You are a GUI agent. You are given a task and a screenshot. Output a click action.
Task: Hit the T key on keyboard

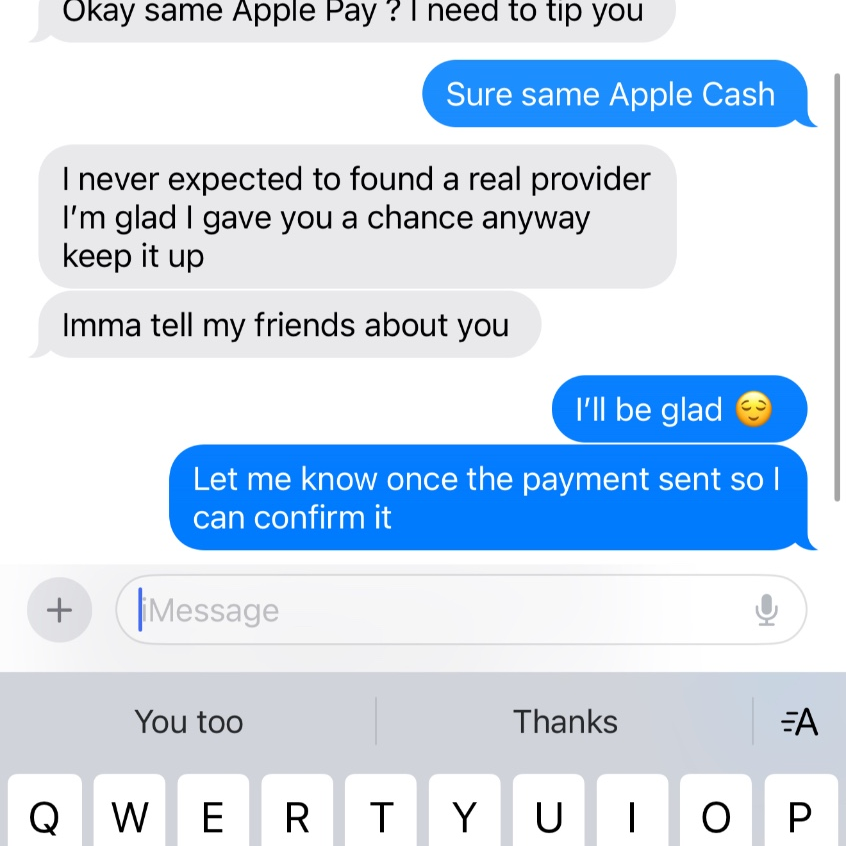pos(380,815)
